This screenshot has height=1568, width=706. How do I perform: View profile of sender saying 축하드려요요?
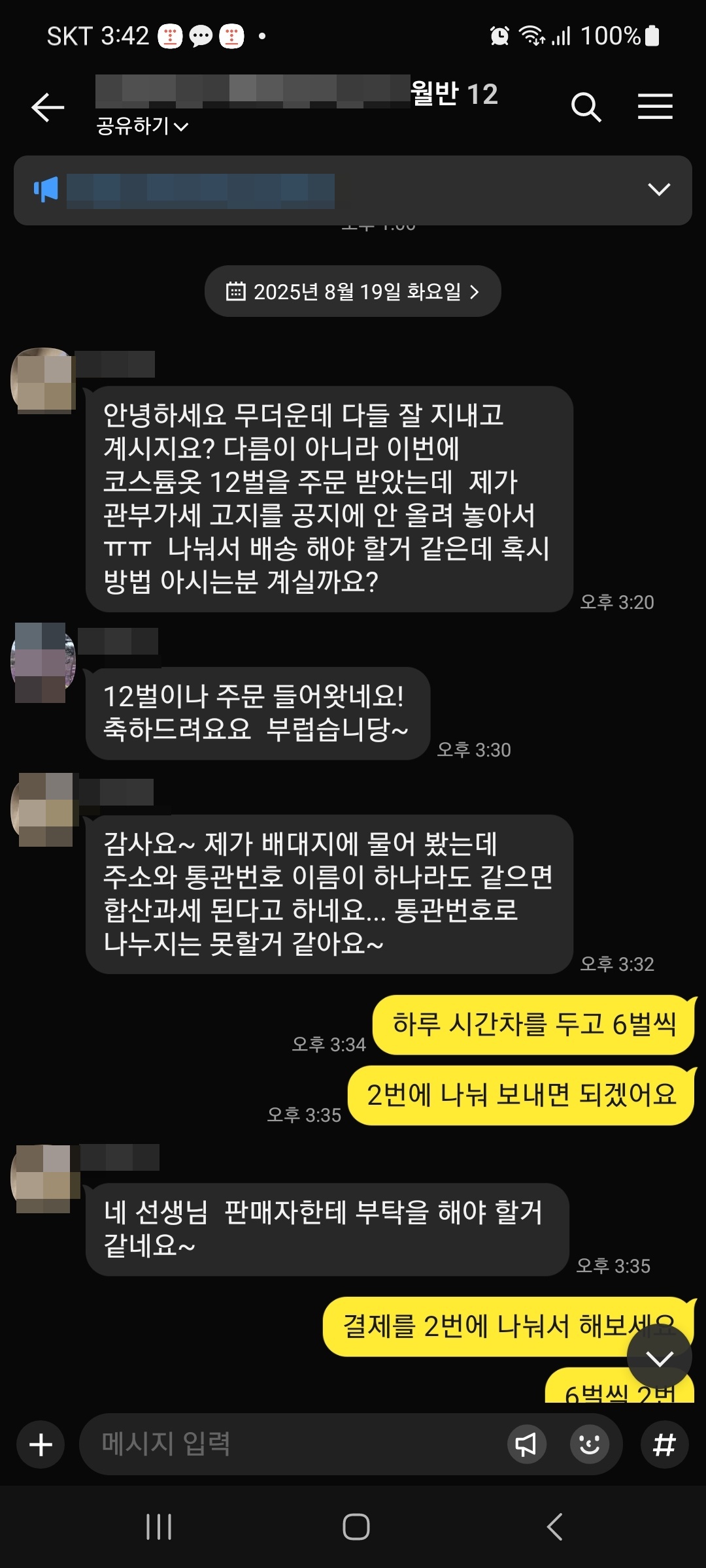(x=43, y=661)
